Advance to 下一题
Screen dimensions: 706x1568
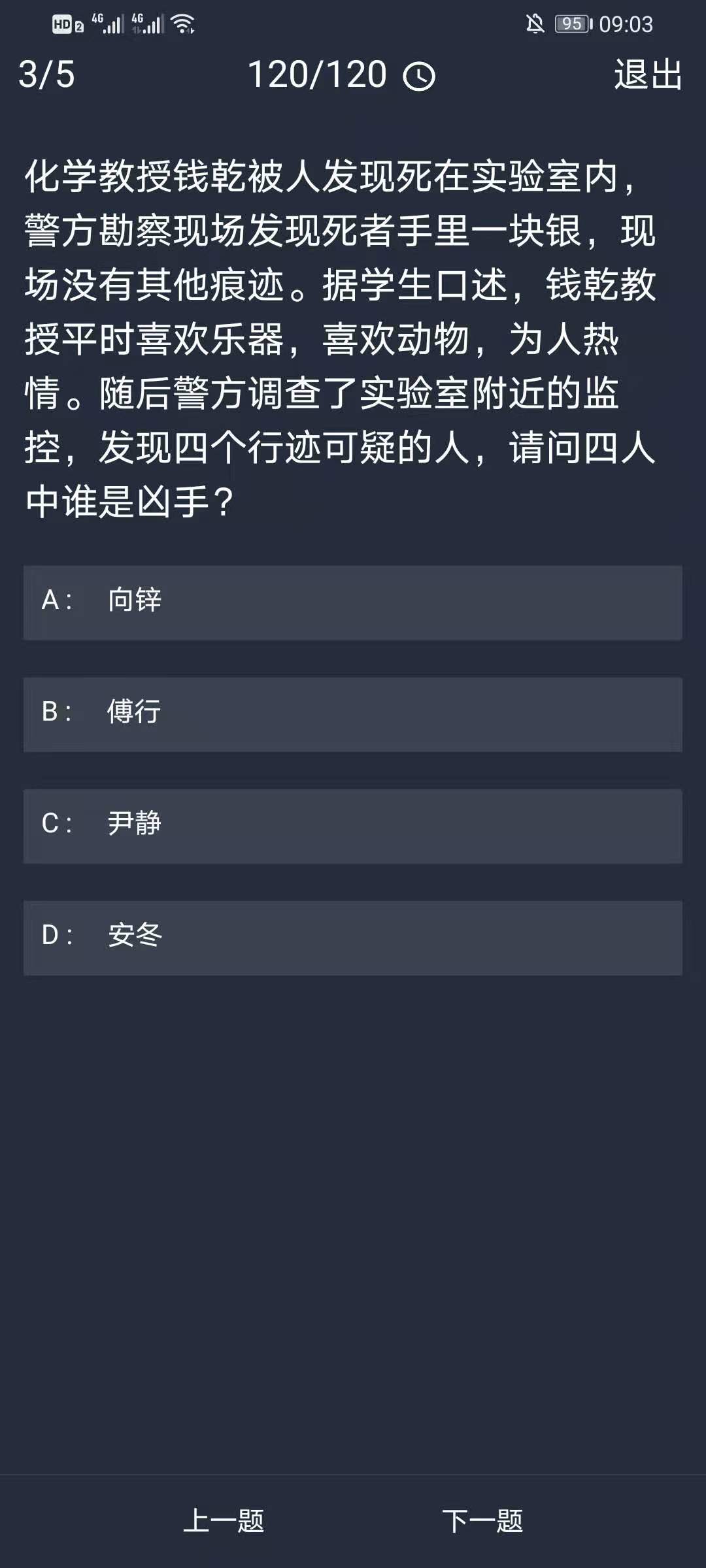click(482, 1521)
